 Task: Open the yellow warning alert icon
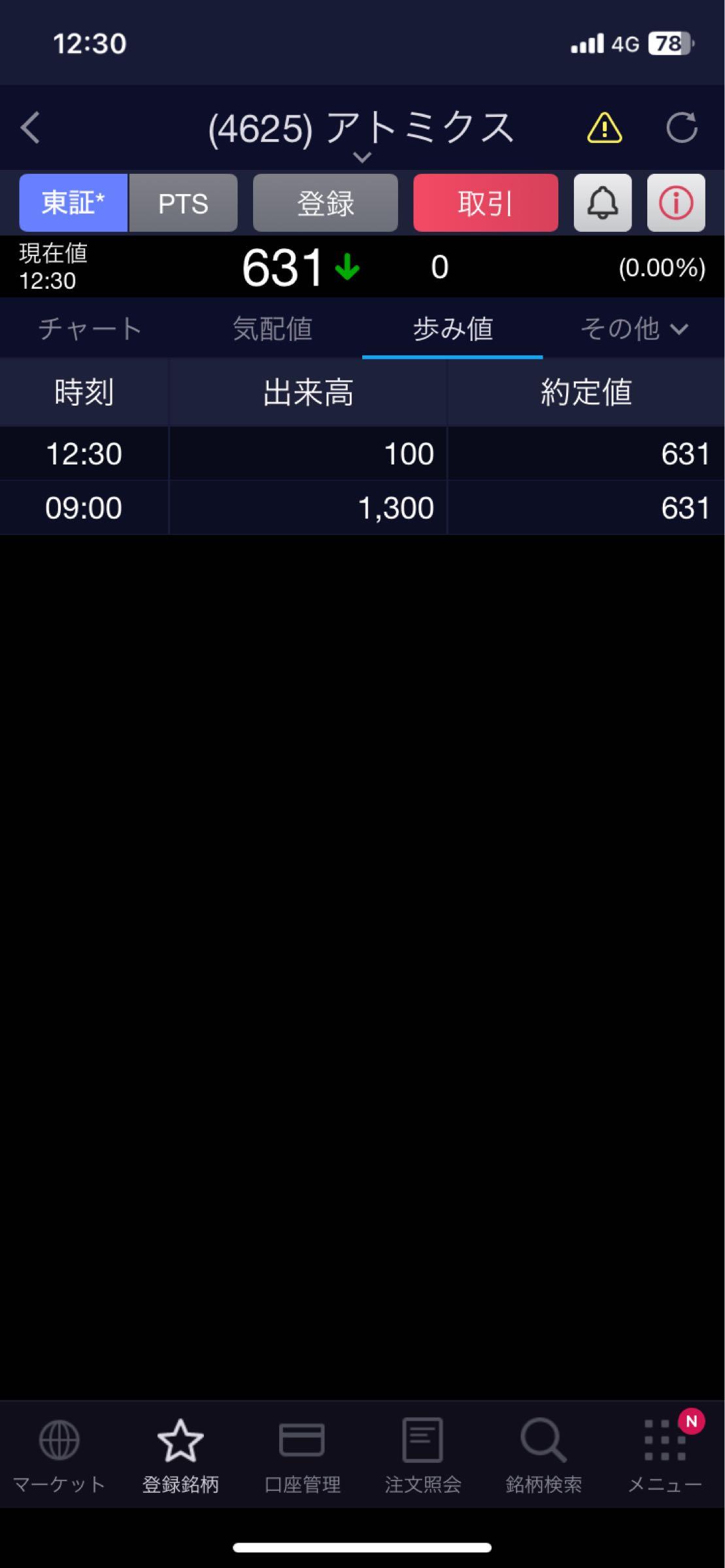pos(604,127)
